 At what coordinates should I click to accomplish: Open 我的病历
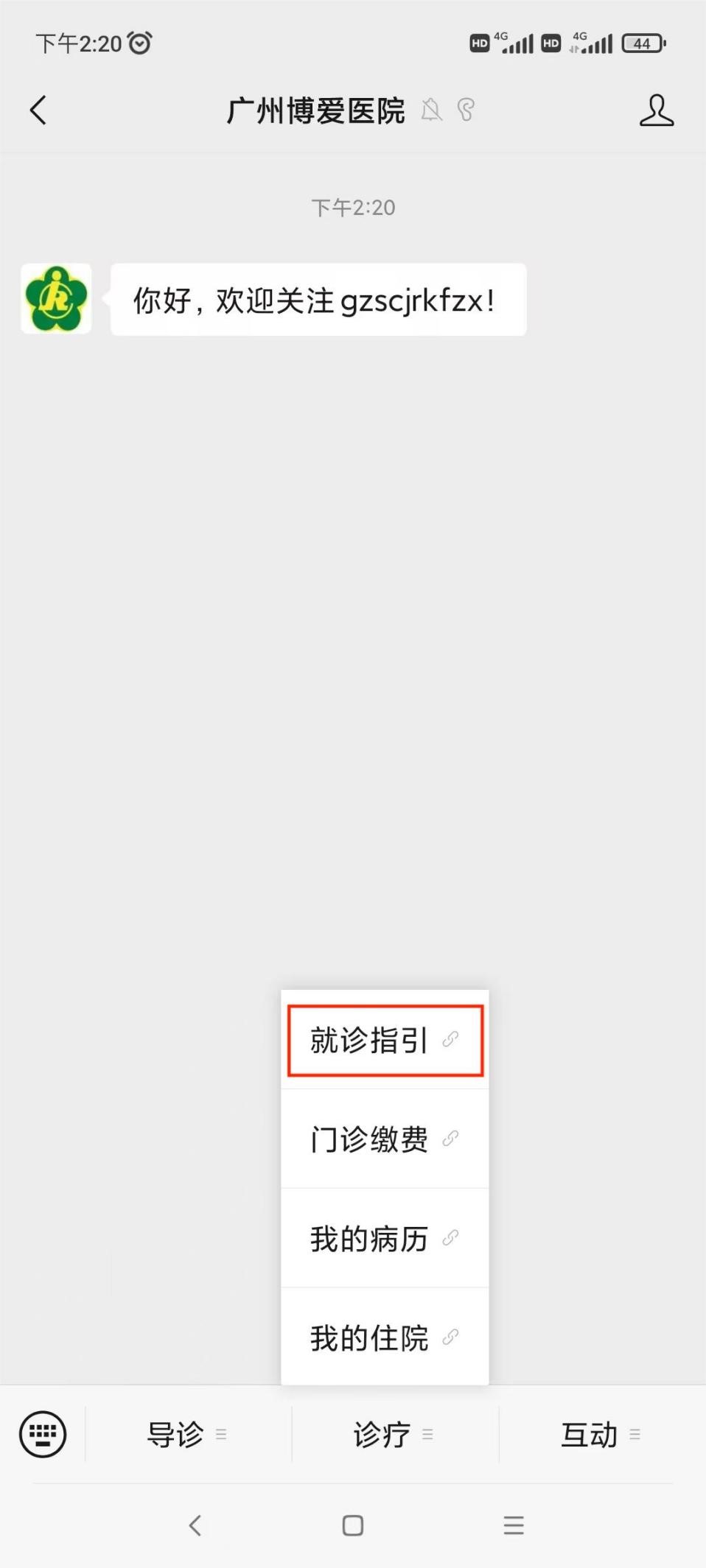385,1238
